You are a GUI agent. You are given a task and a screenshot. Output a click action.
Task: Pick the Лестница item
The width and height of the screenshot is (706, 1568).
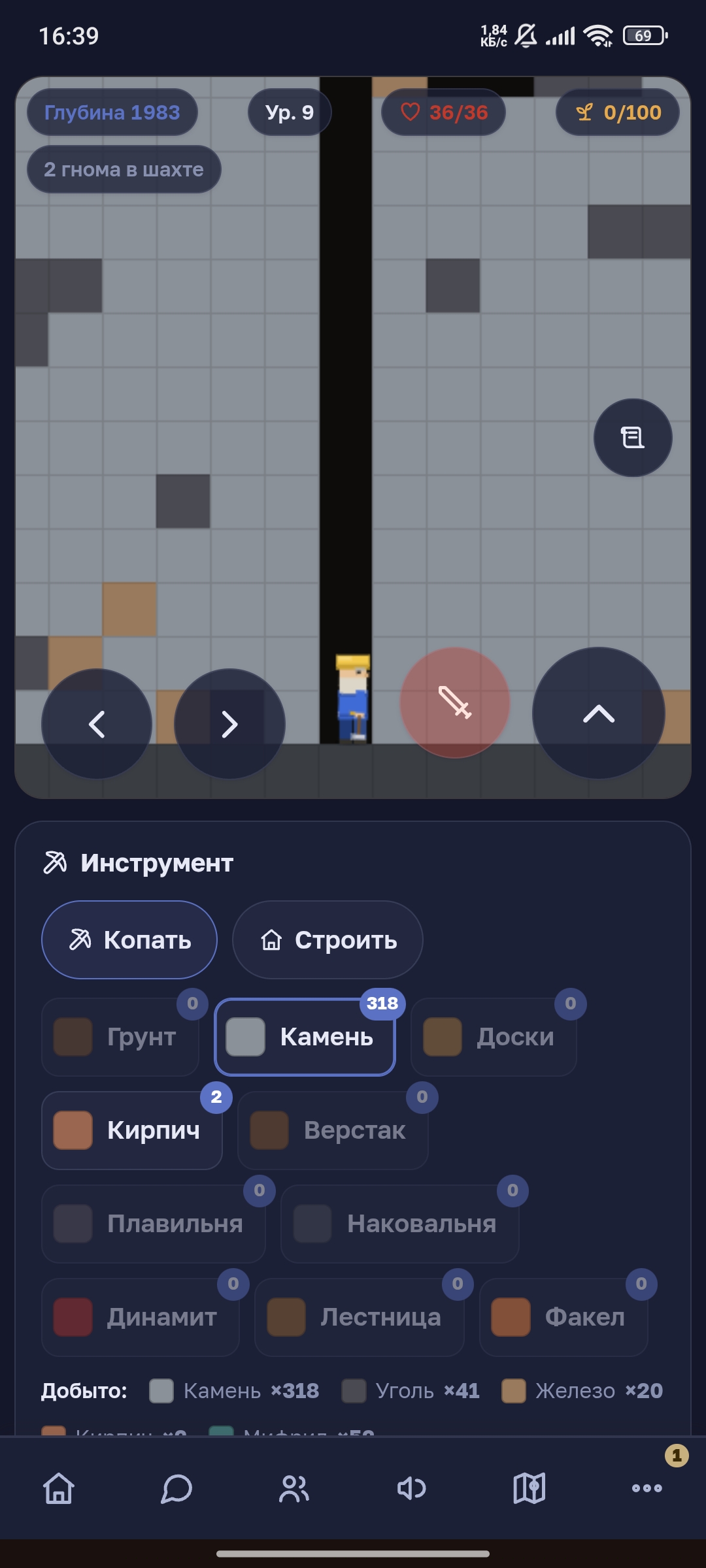click(x=359, y=1317)
